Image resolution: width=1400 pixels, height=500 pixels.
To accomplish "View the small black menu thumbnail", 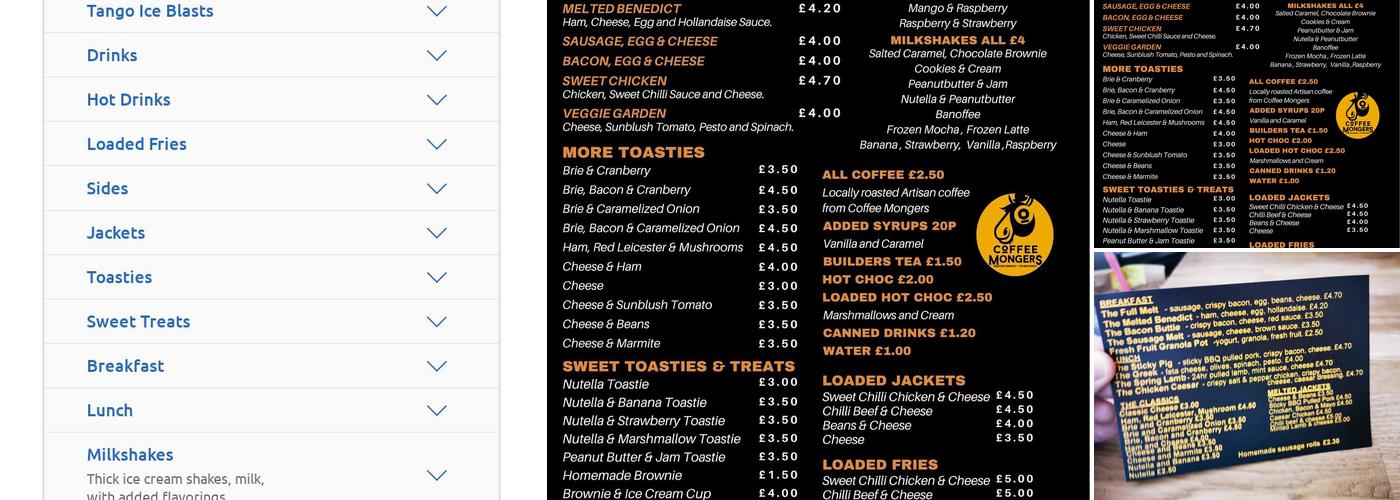I will [x=1246, y=124].
